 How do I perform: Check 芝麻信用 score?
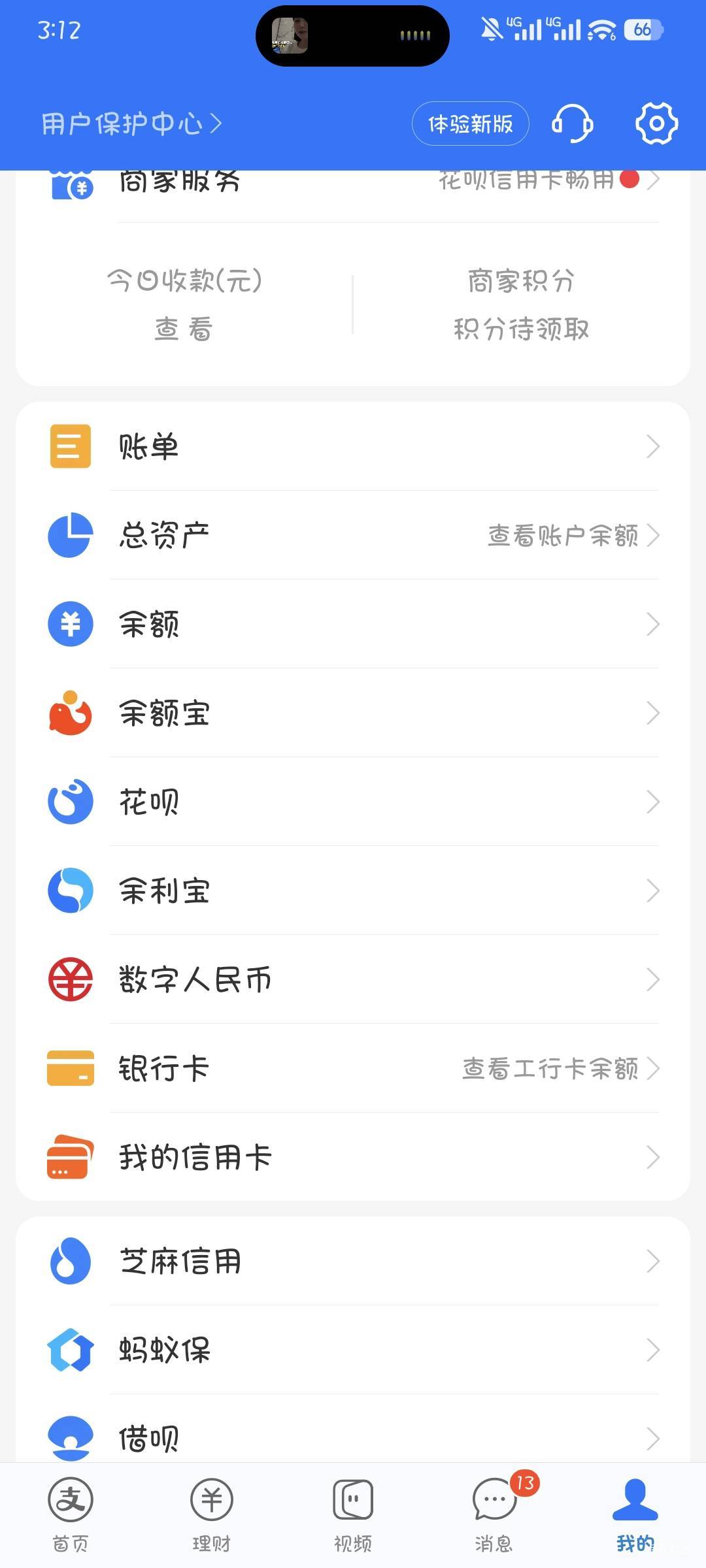pos(353,1261)
